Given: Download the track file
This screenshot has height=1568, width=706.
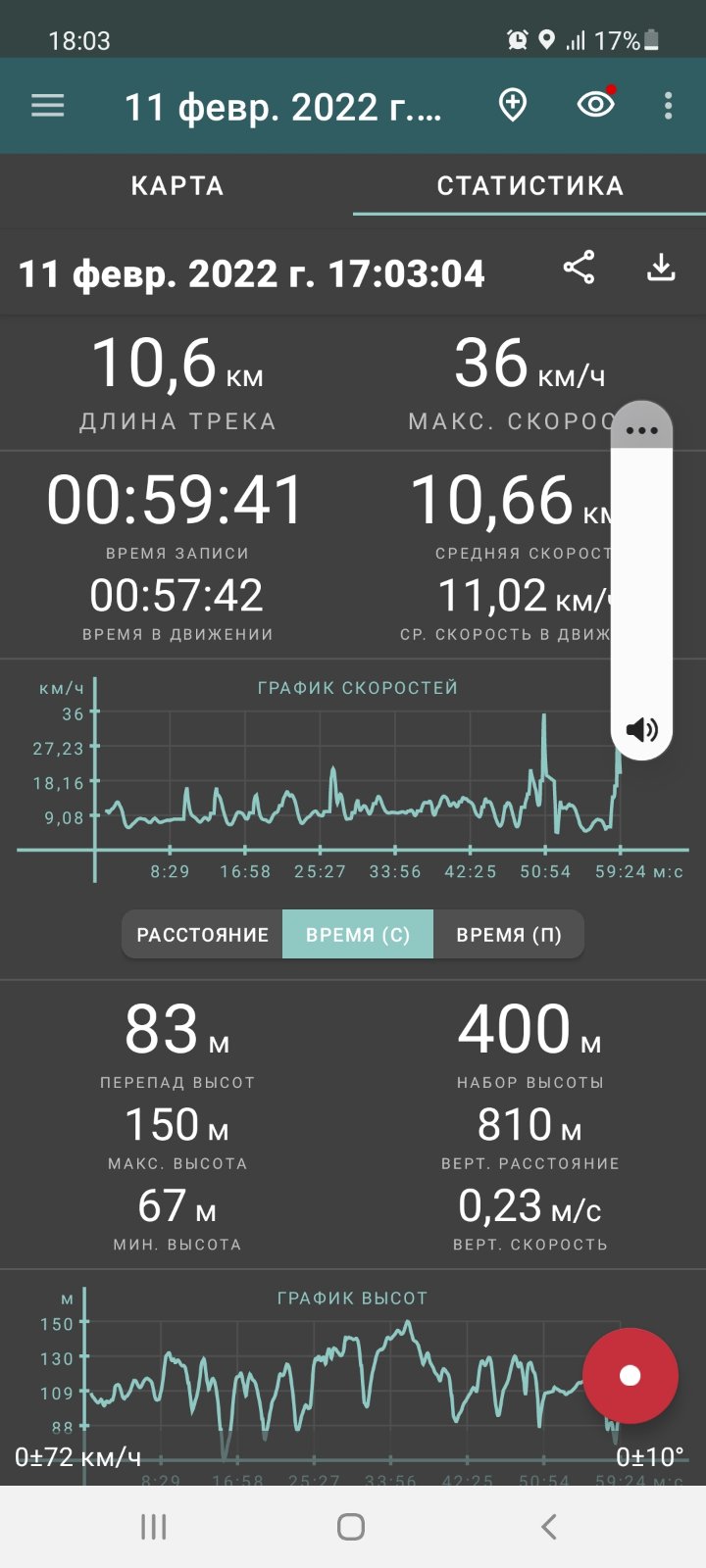Looking at the screenshot, I should pos(661,268).
